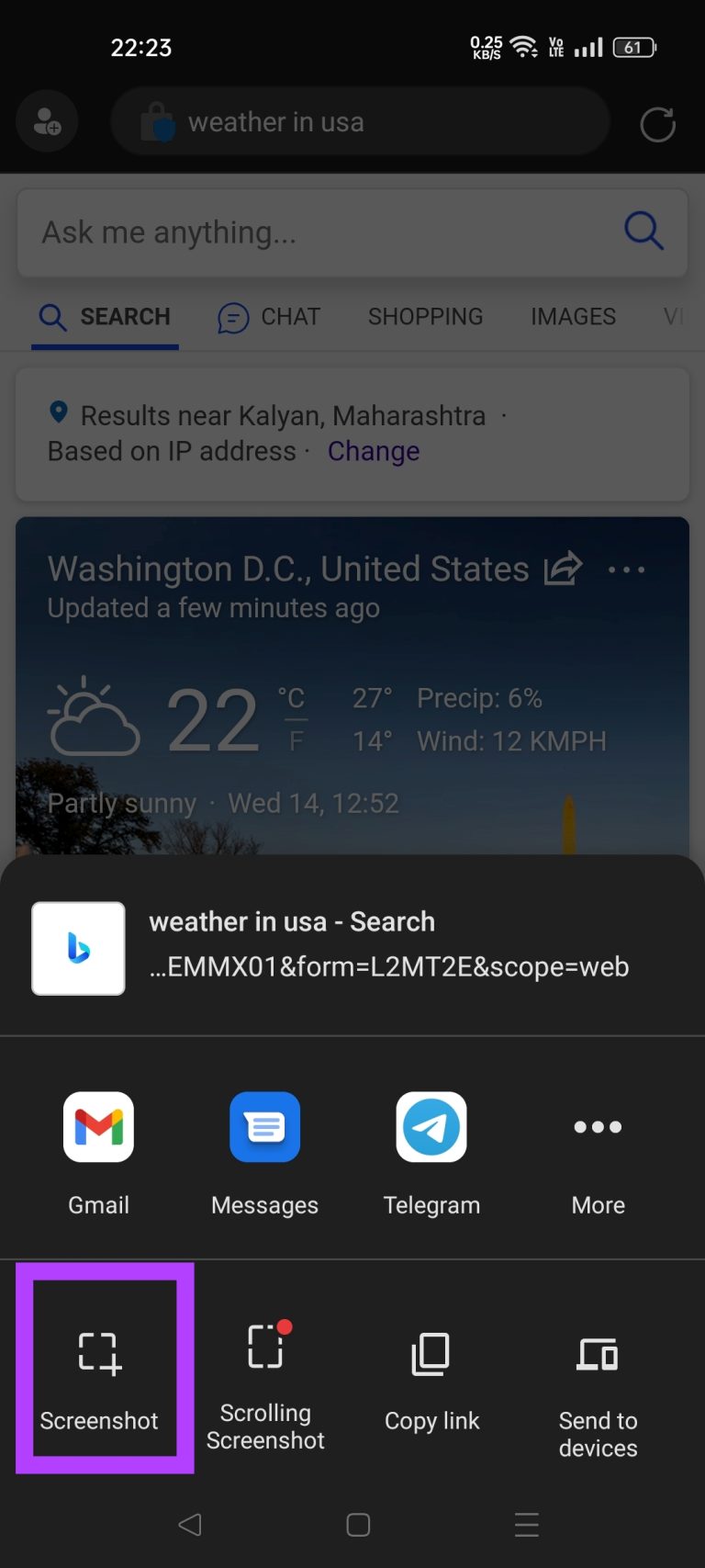Change the location setting
705x1568 pixels.
[x=373, y=450]
